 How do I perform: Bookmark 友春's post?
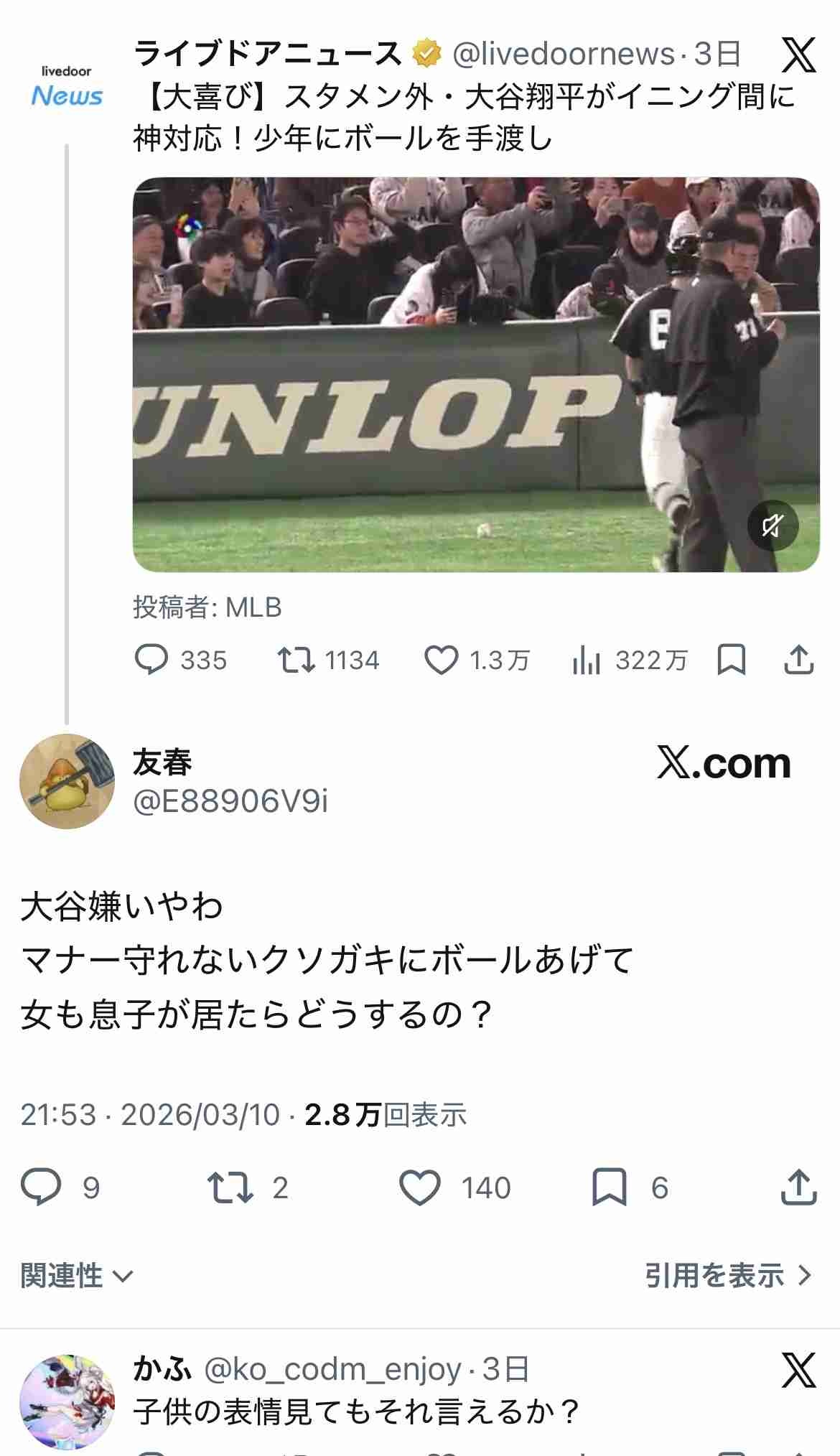pos(609,1187)
